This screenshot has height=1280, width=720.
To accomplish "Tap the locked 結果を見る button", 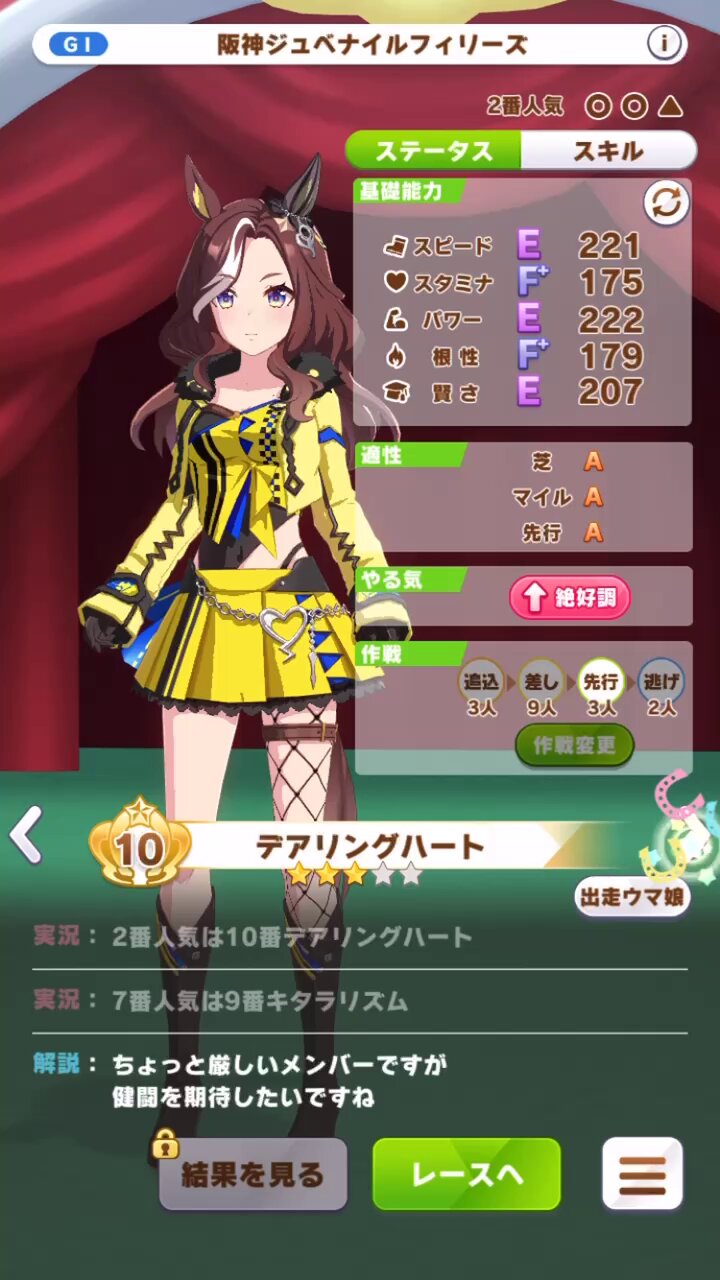I will pyautogui.click(x=253, y=1174).
